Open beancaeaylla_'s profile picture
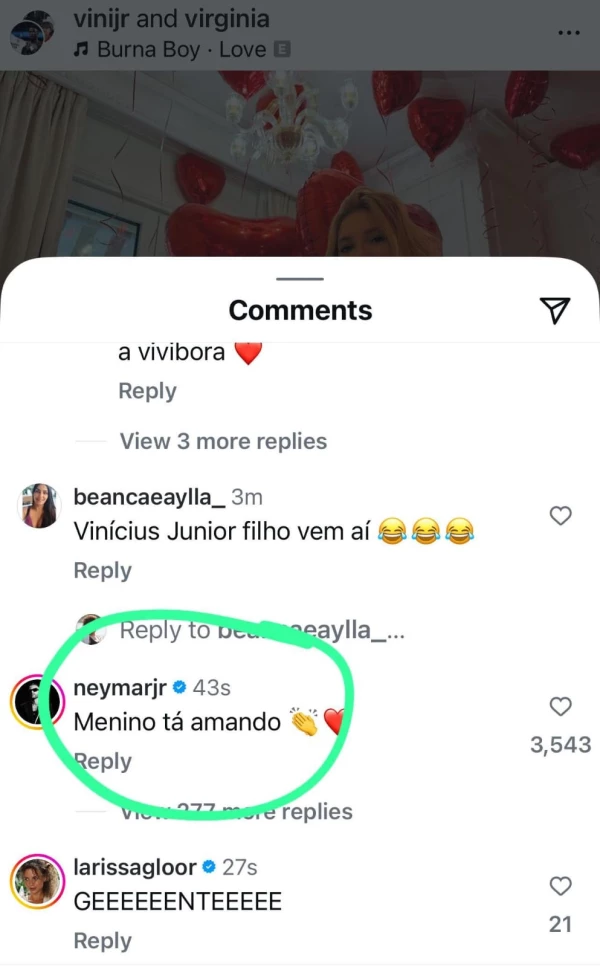600x967 pixels. 37,505
